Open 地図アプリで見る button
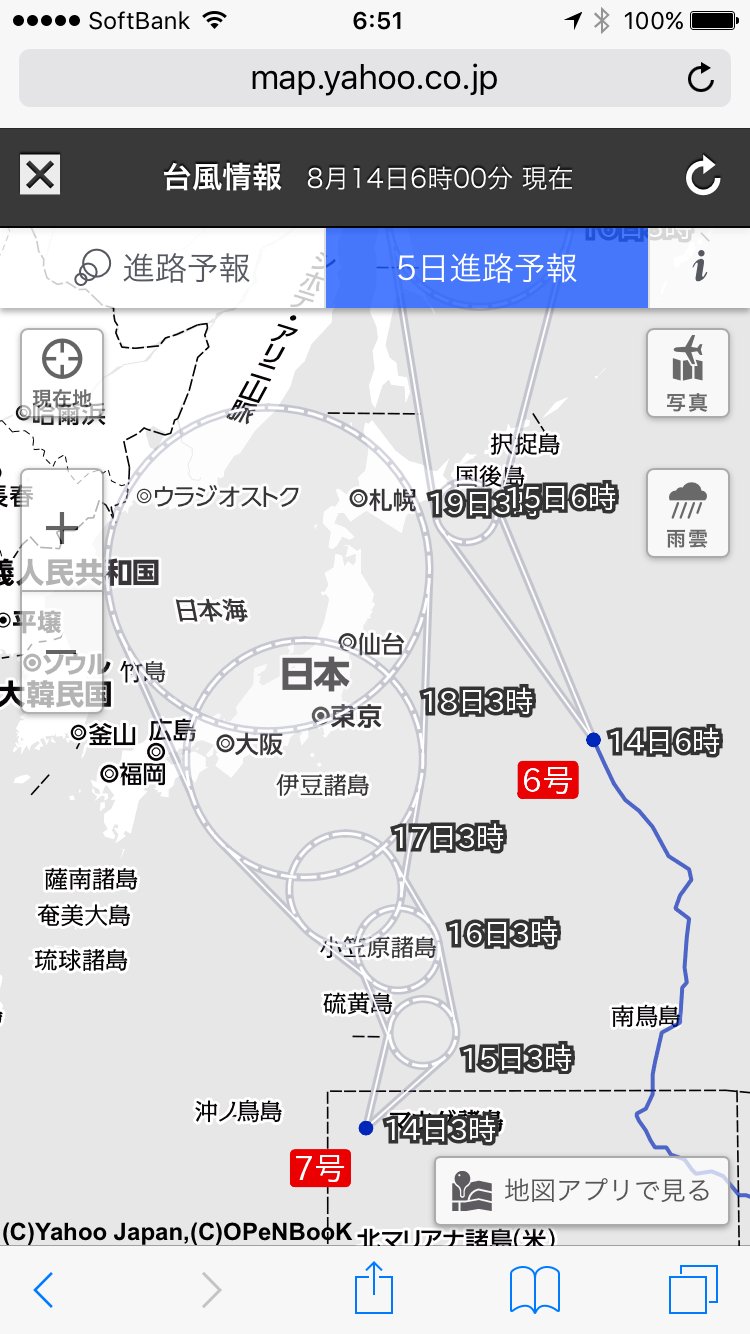The height and width of the screenshot is (1334, 750). tap(582, 1190)
